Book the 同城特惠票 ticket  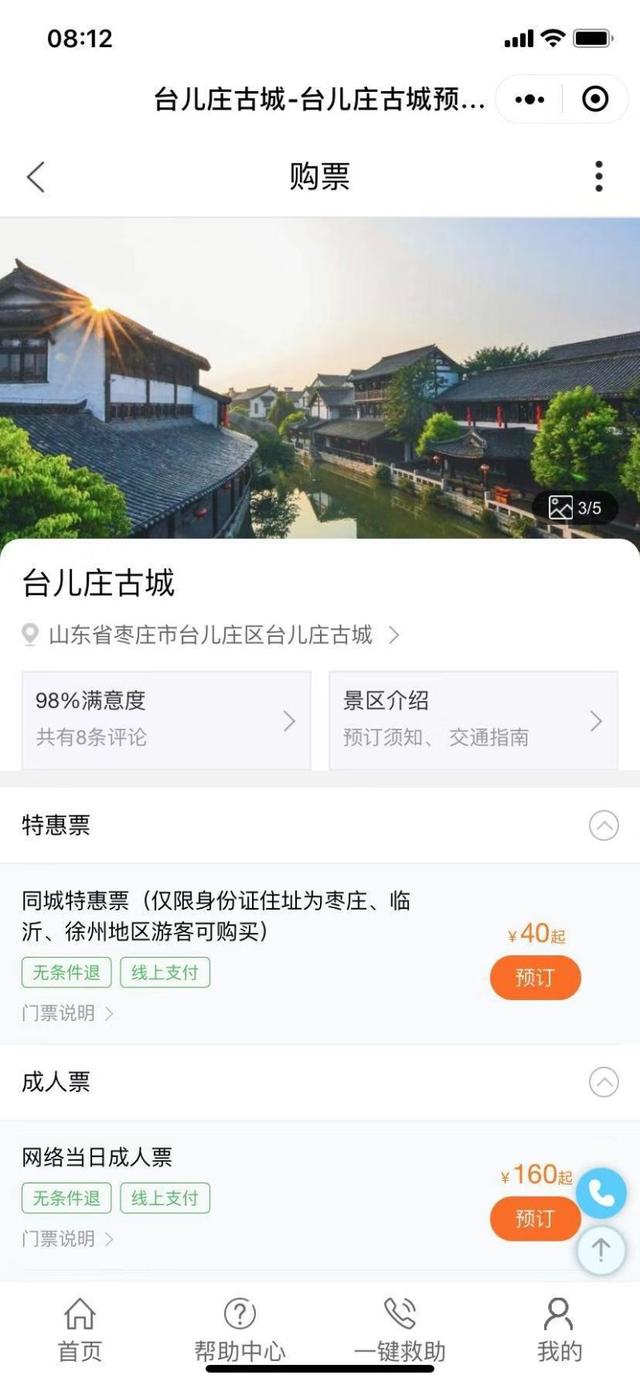click(x=535, y=977)
